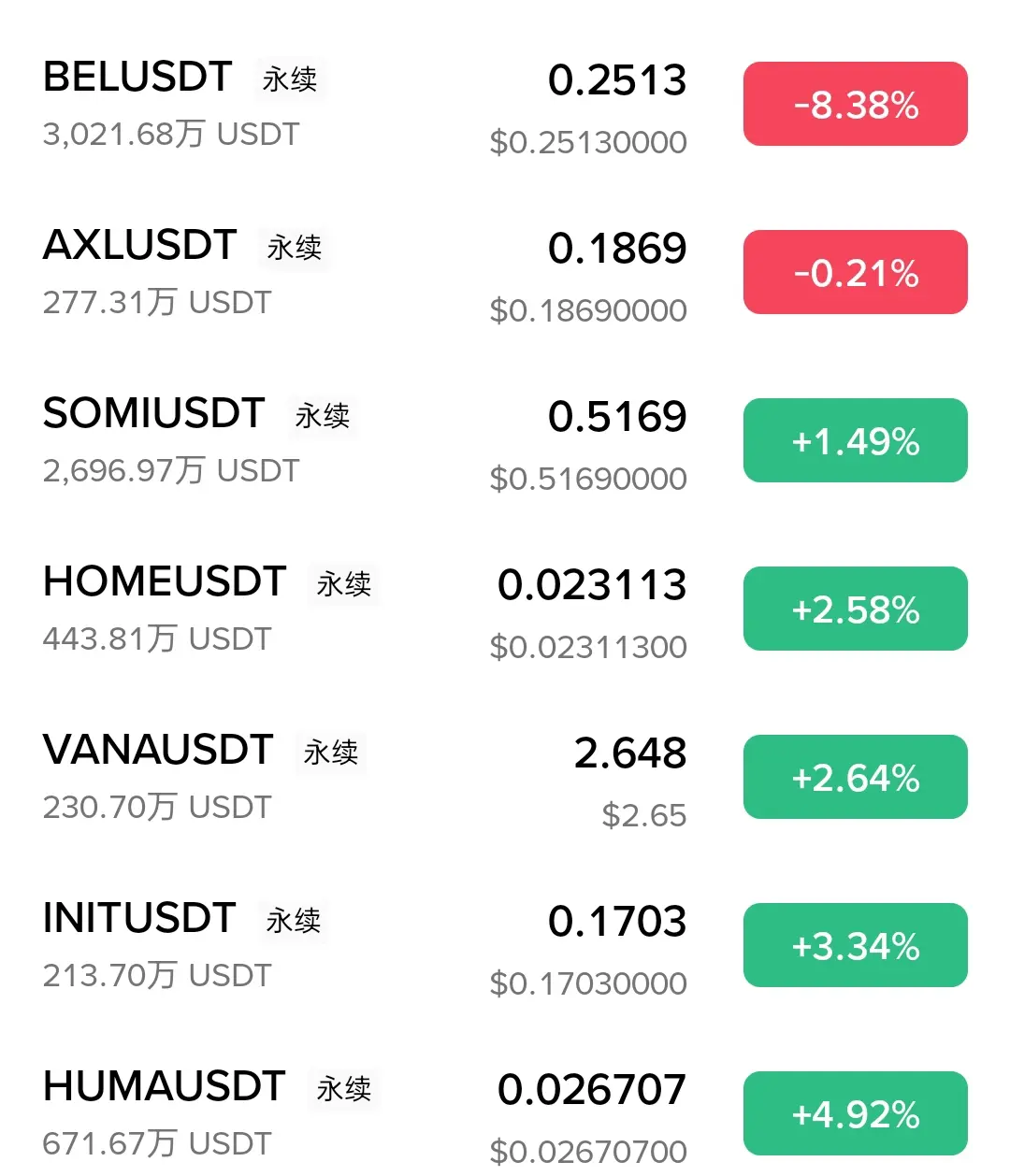Tap the VANAUSDT perpetual listing

[x=158, y=752]
